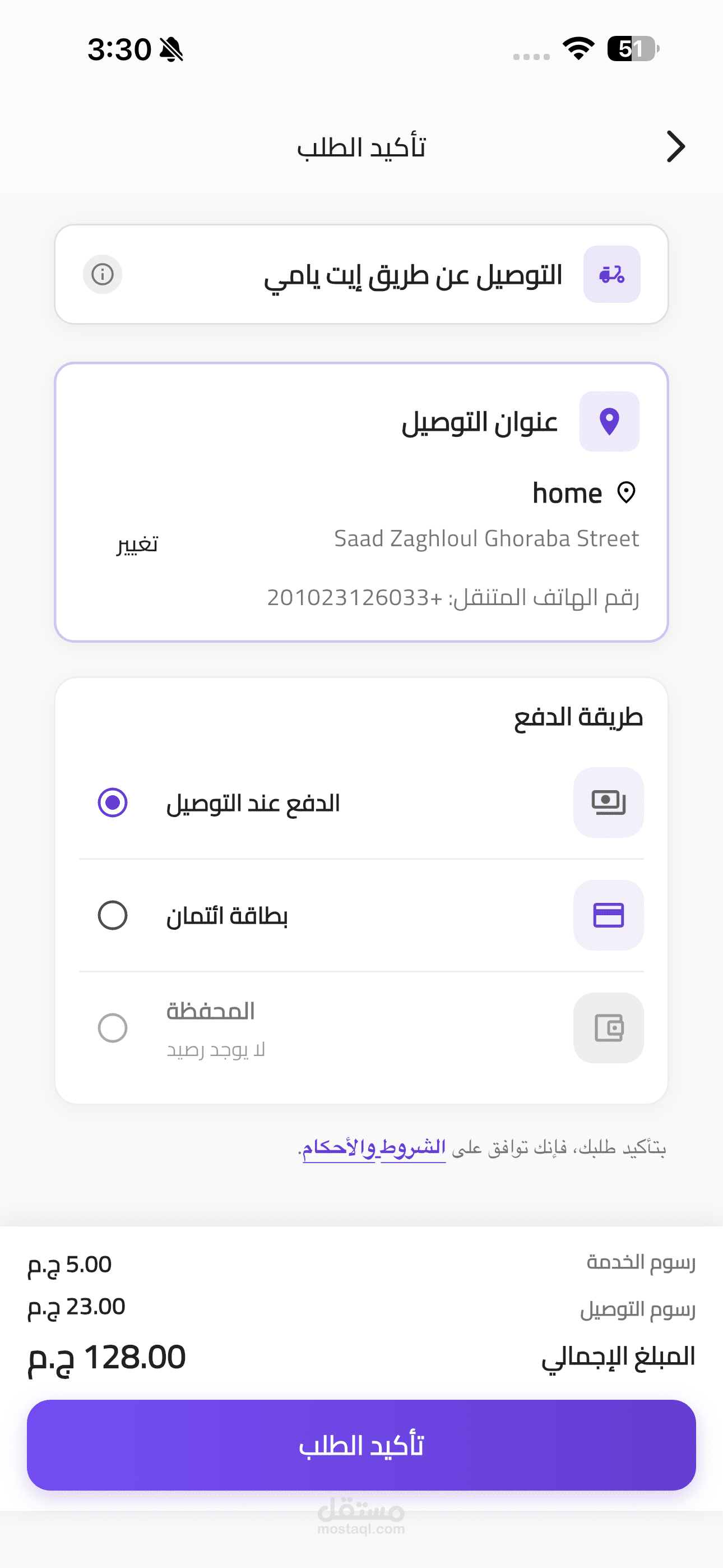Open the delivery info icon

pos(102,275)
